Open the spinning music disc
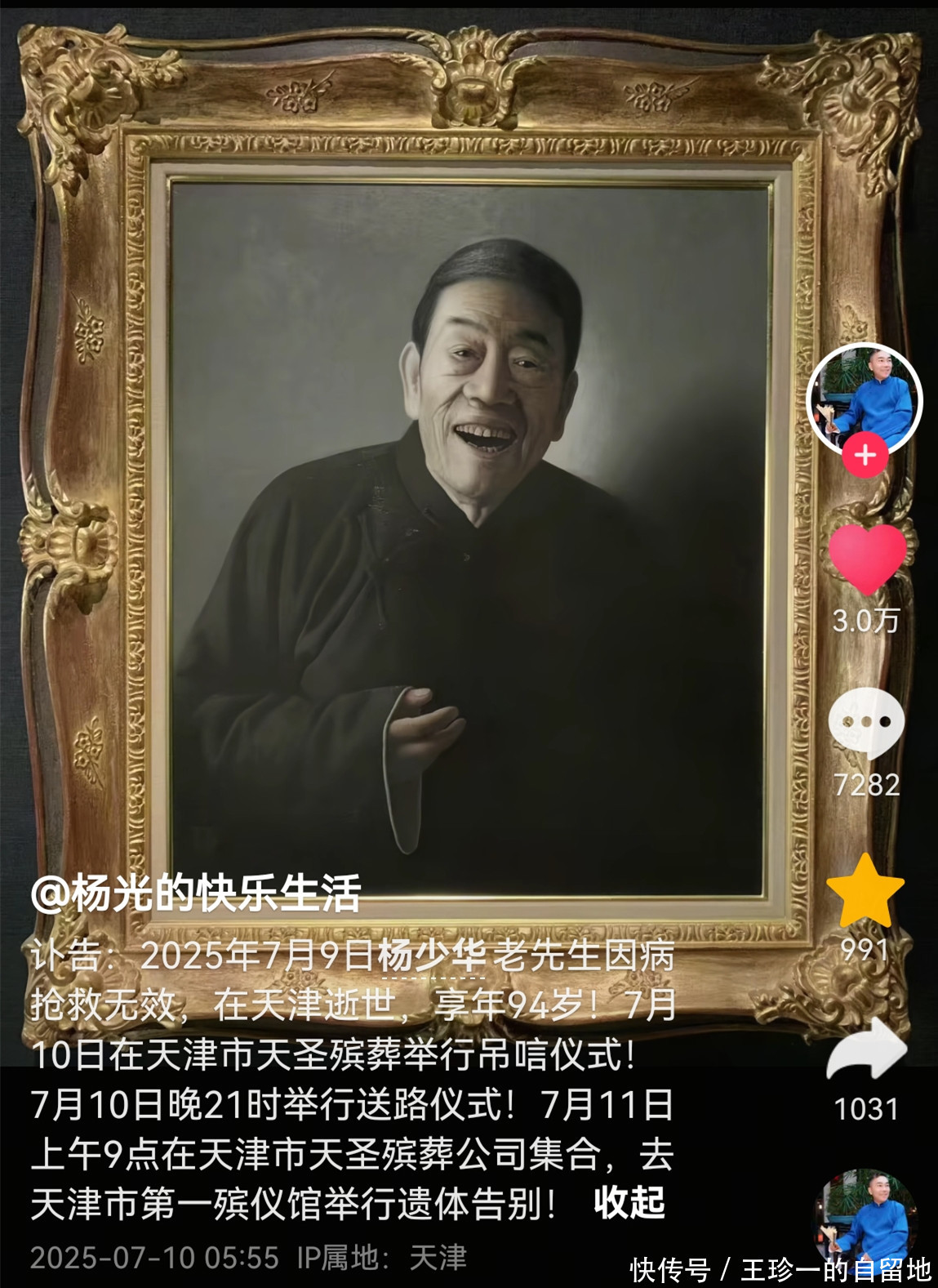Viewport: 938px width, 1288px height. pyautogui.click(x=864, y=1219)
